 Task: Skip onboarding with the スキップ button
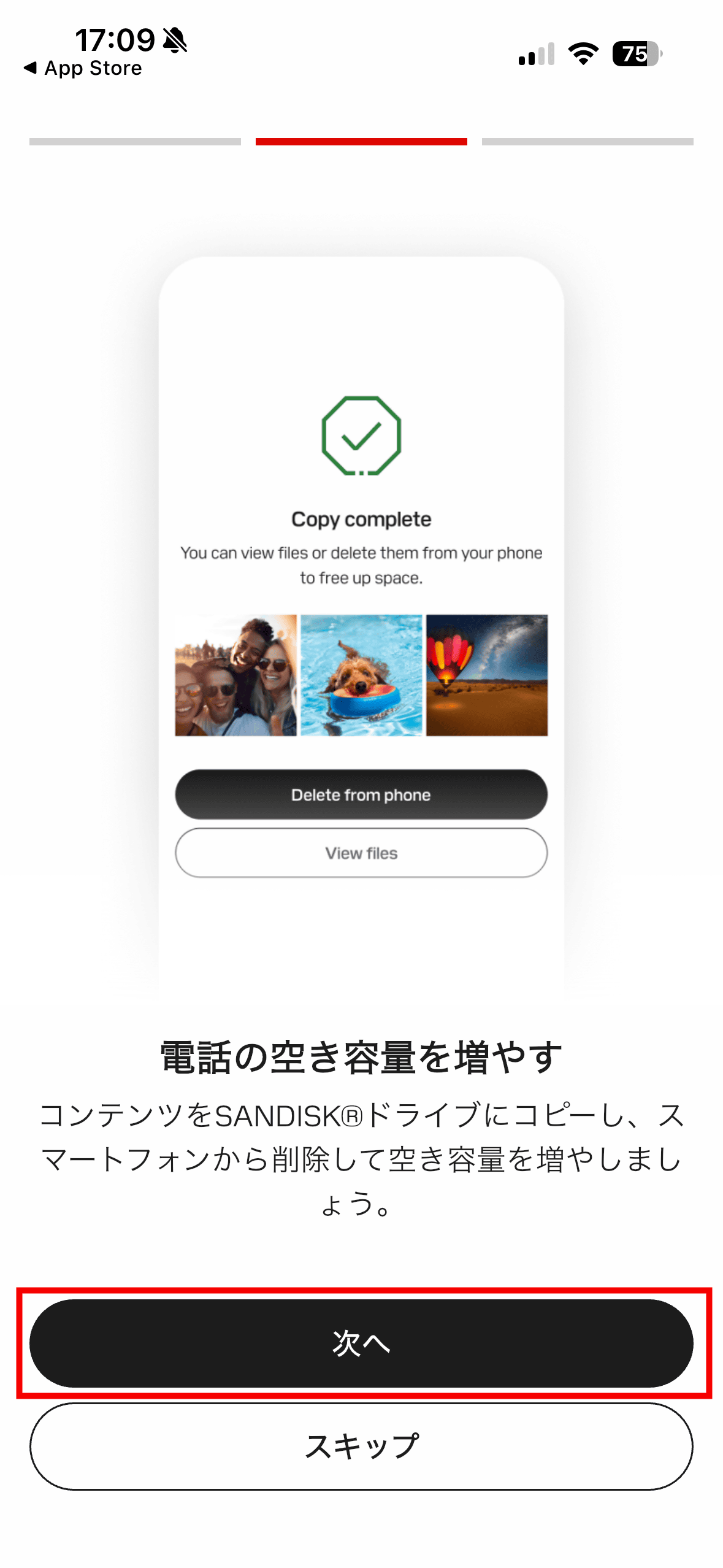pos(361,1446)
